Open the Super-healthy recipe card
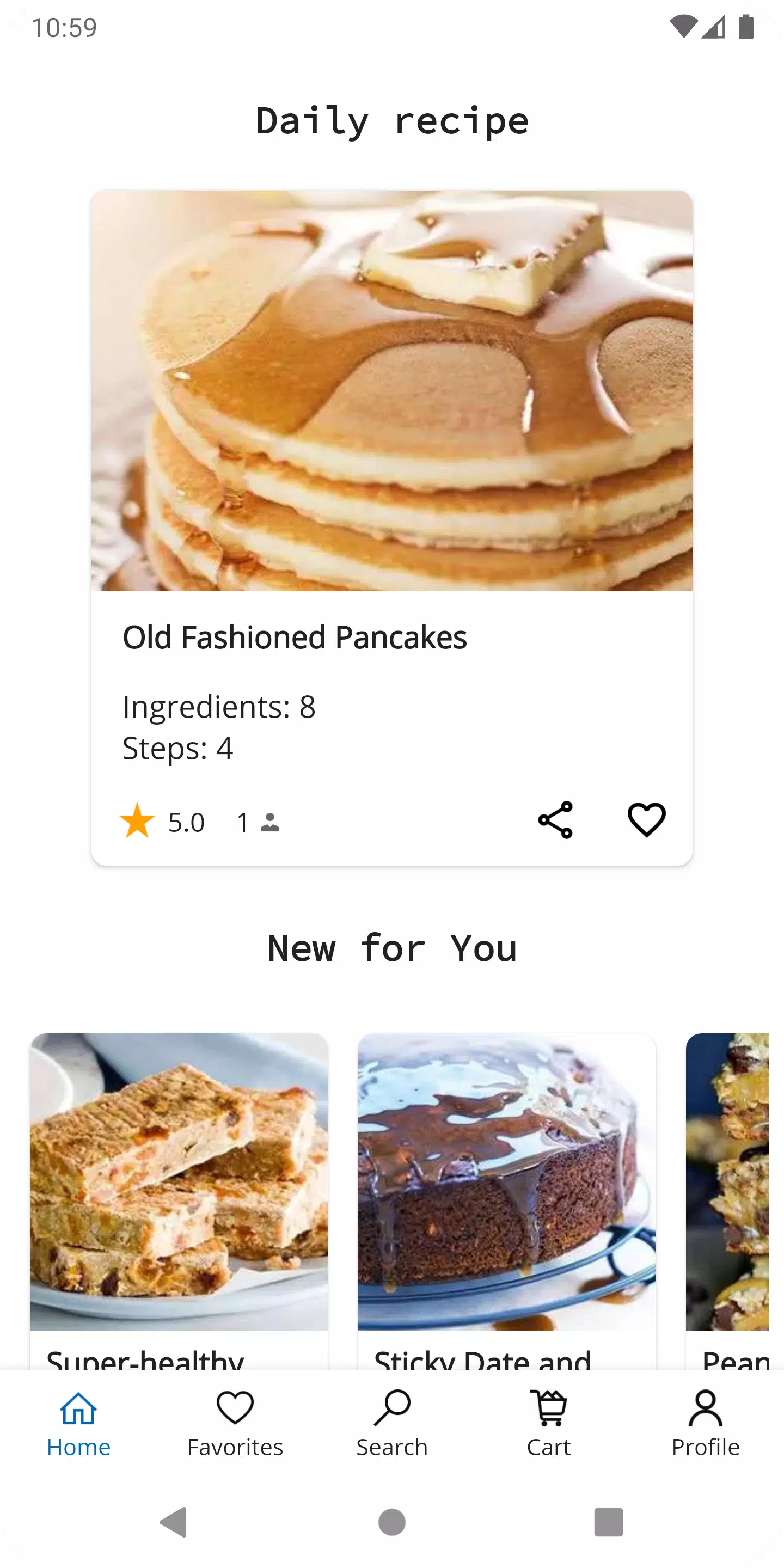784x1568 pixels. [x=179, y=1201]
